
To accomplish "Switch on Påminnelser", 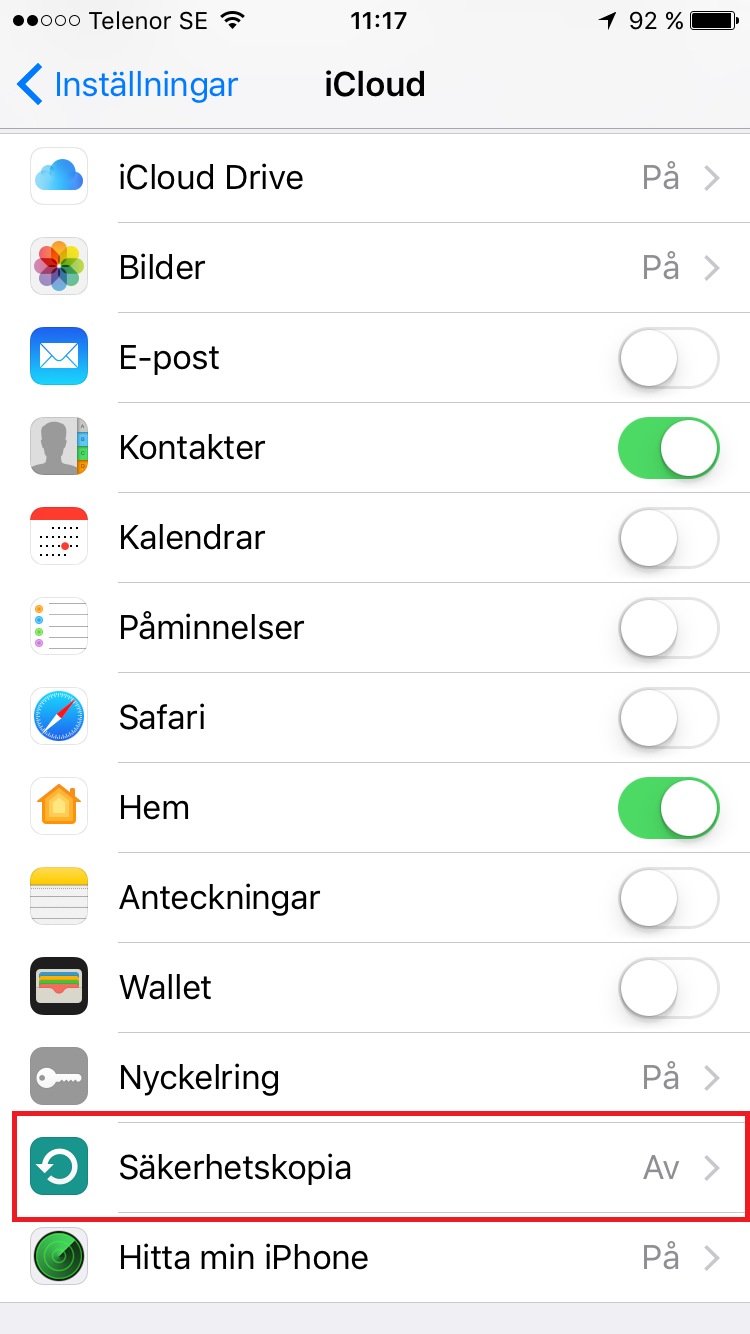I will [x=668, y=628].
